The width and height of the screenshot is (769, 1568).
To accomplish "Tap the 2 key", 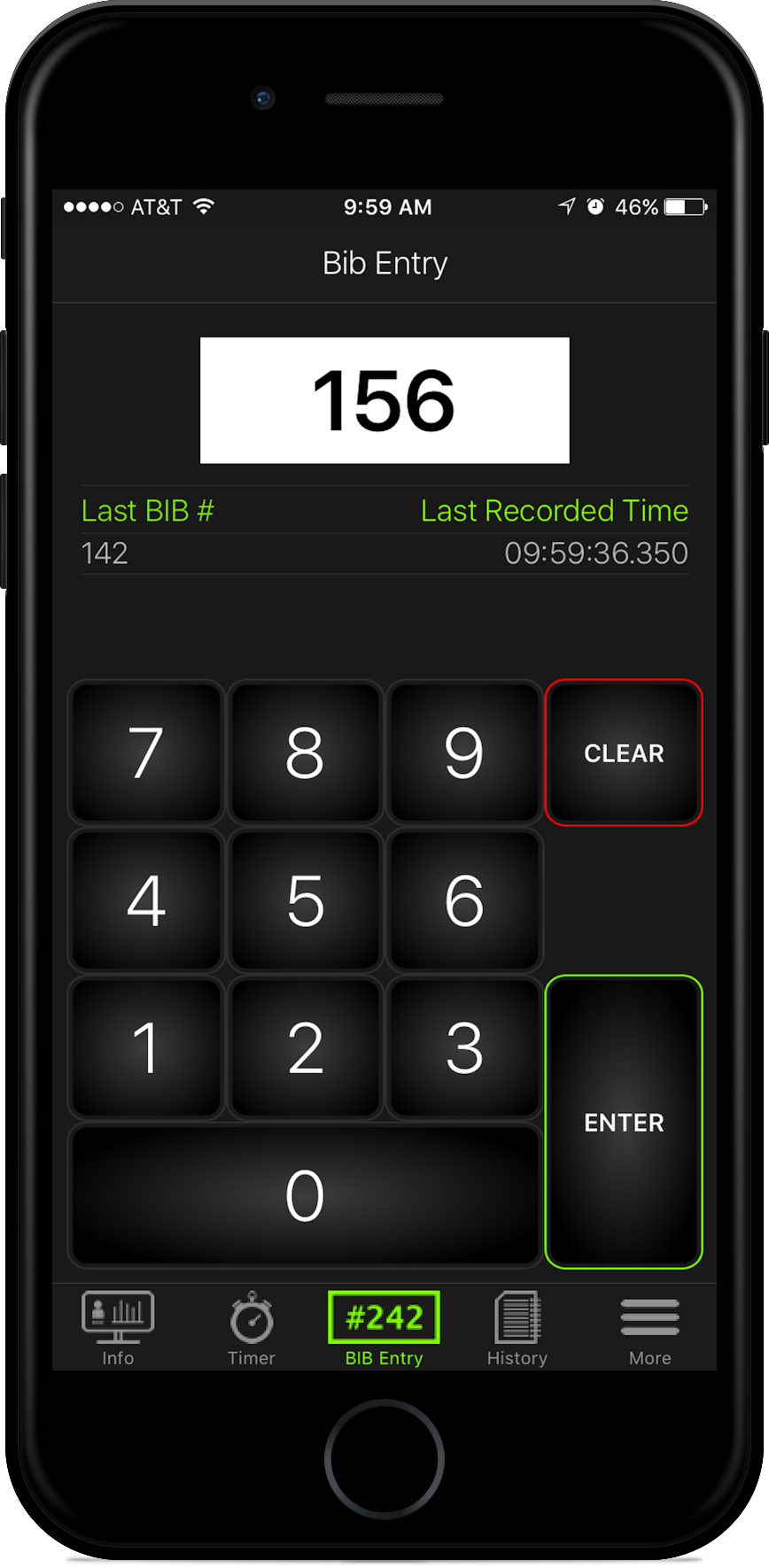I will 305,1047.
